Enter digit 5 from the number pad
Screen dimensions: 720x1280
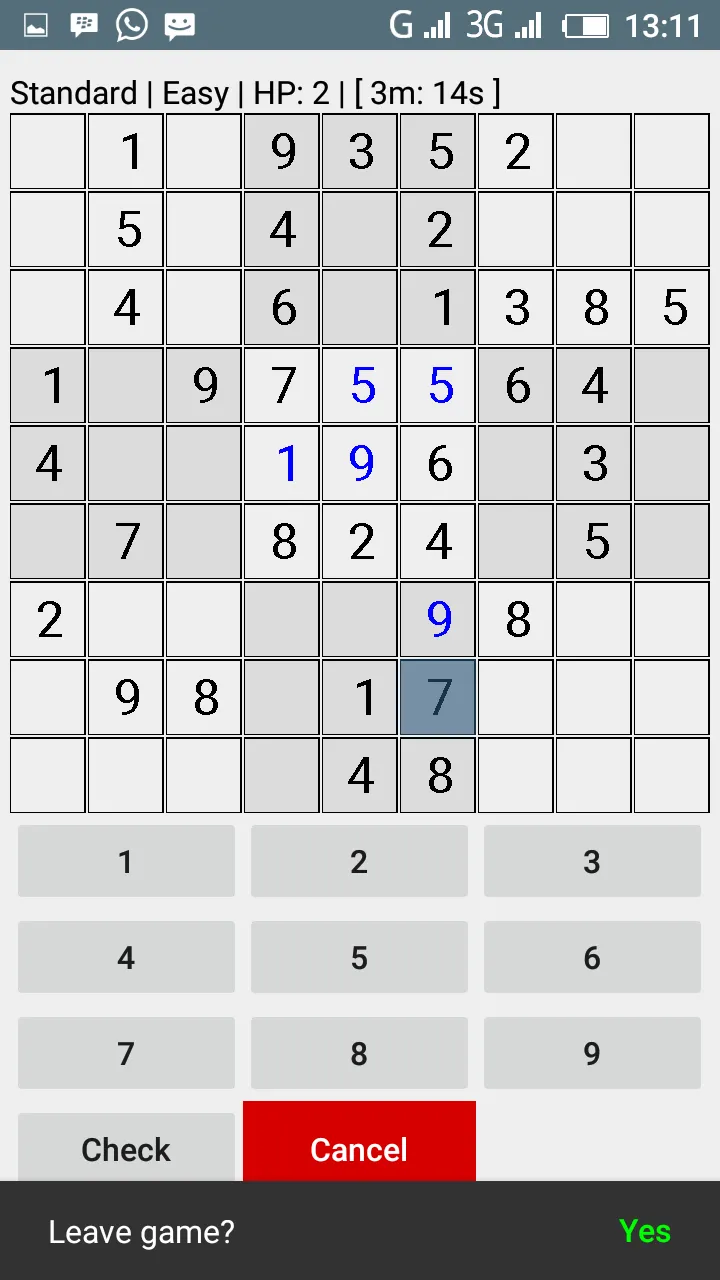point(359,957)
